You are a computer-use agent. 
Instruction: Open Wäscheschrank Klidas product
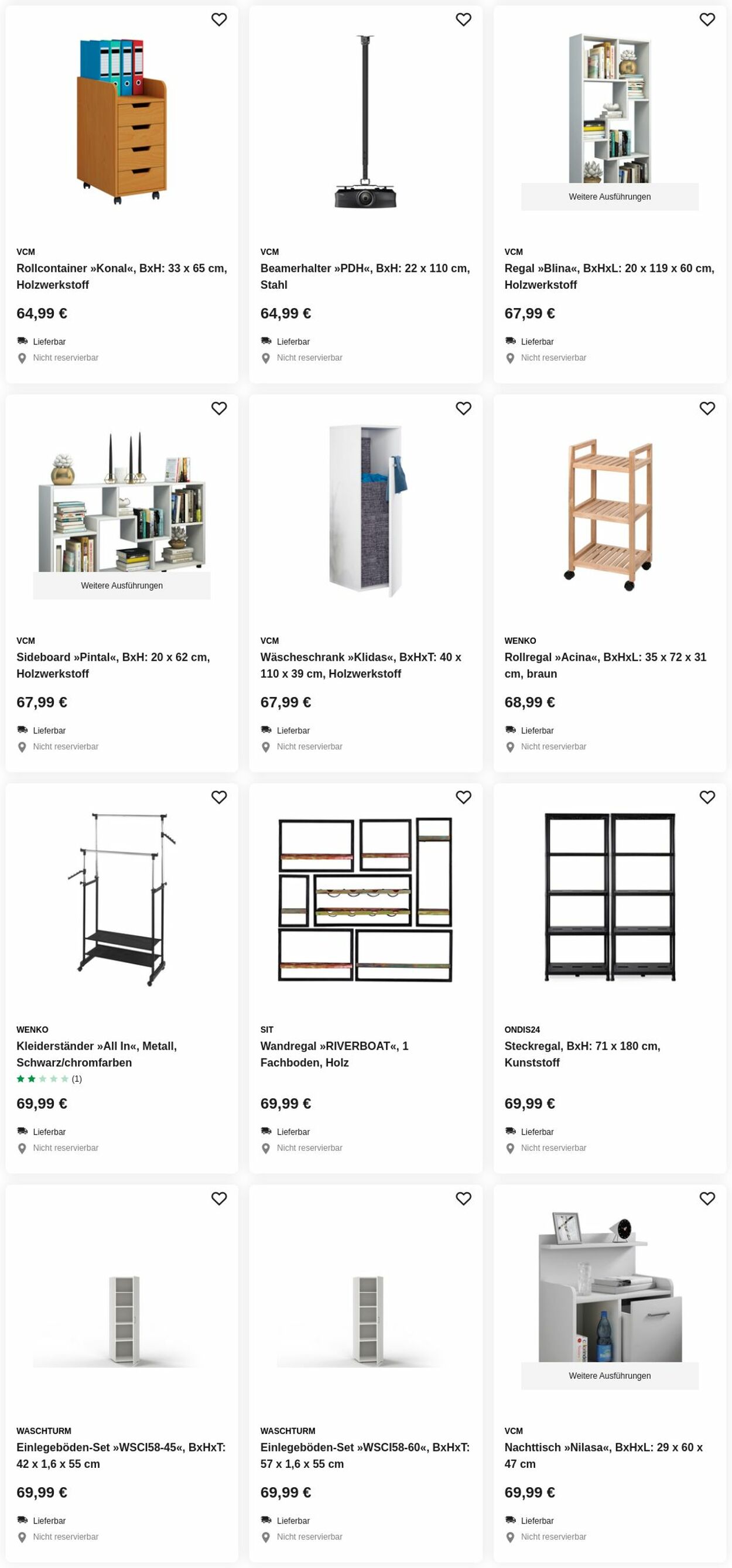point(365,583)
